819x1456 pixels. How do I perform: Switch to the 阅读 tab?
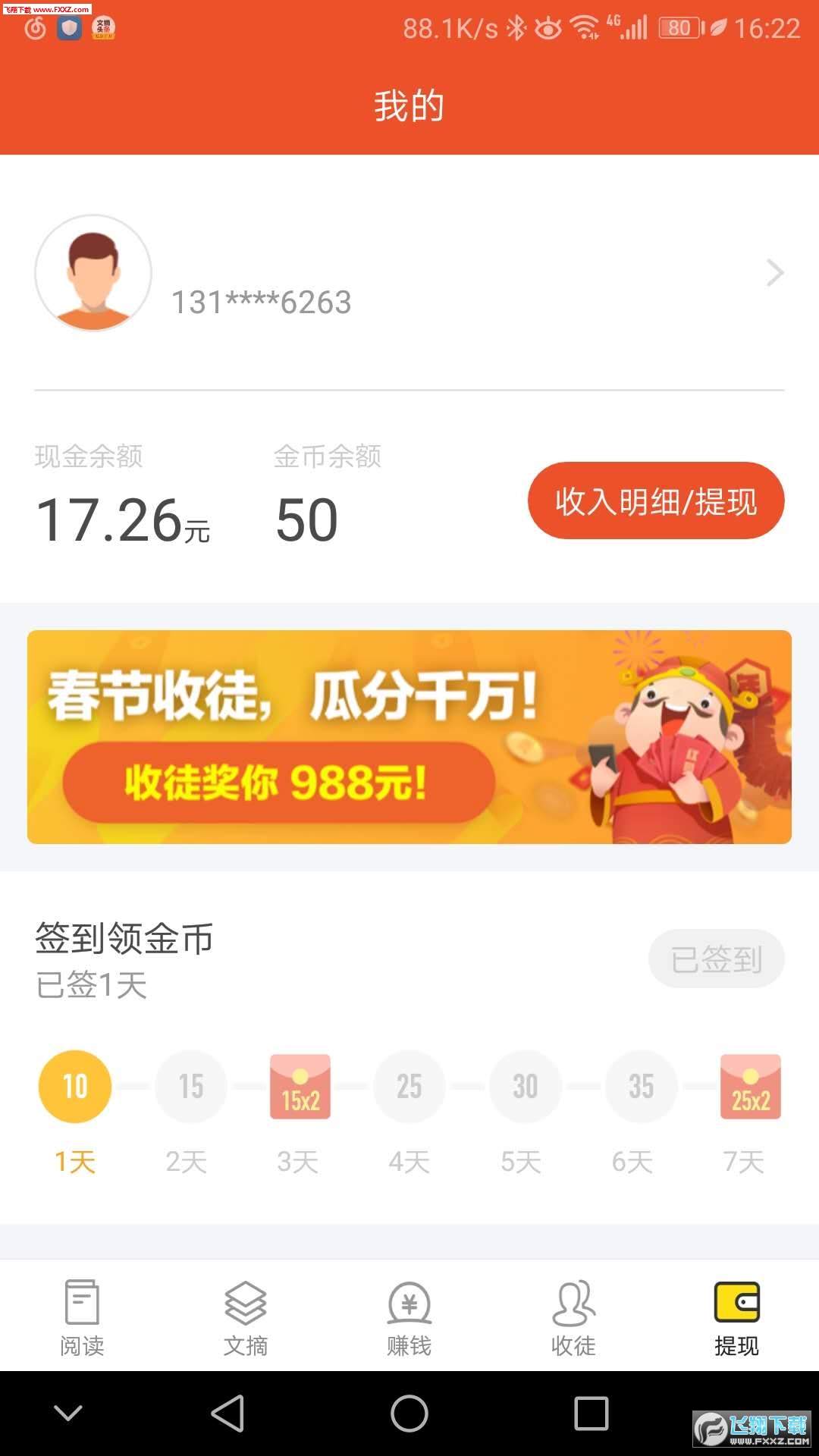click(82, 1318)
